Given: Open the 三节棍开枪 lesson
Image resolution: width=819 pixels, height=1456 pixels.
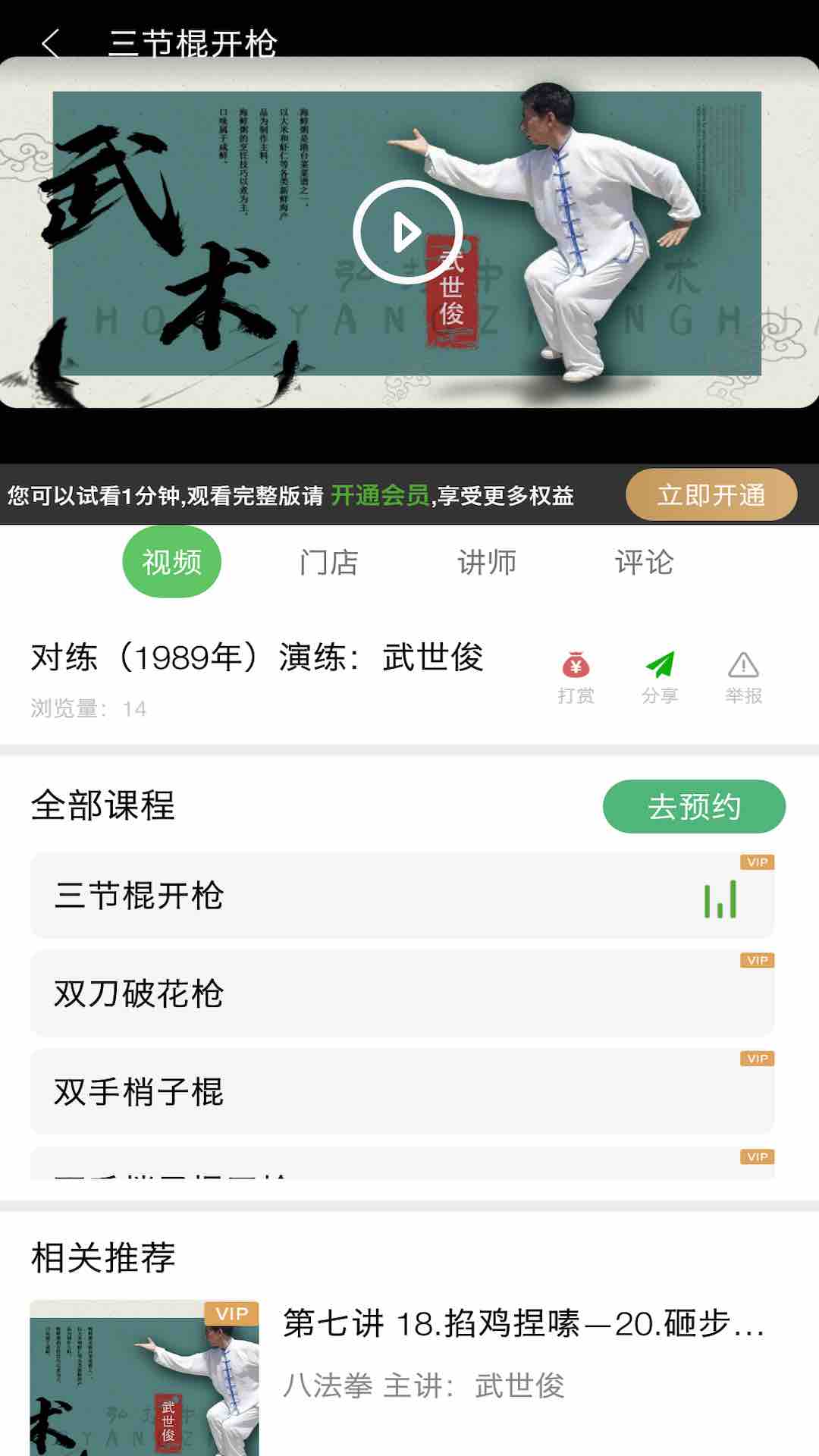Looking at the screenshot, I should [x=402, y=896].
